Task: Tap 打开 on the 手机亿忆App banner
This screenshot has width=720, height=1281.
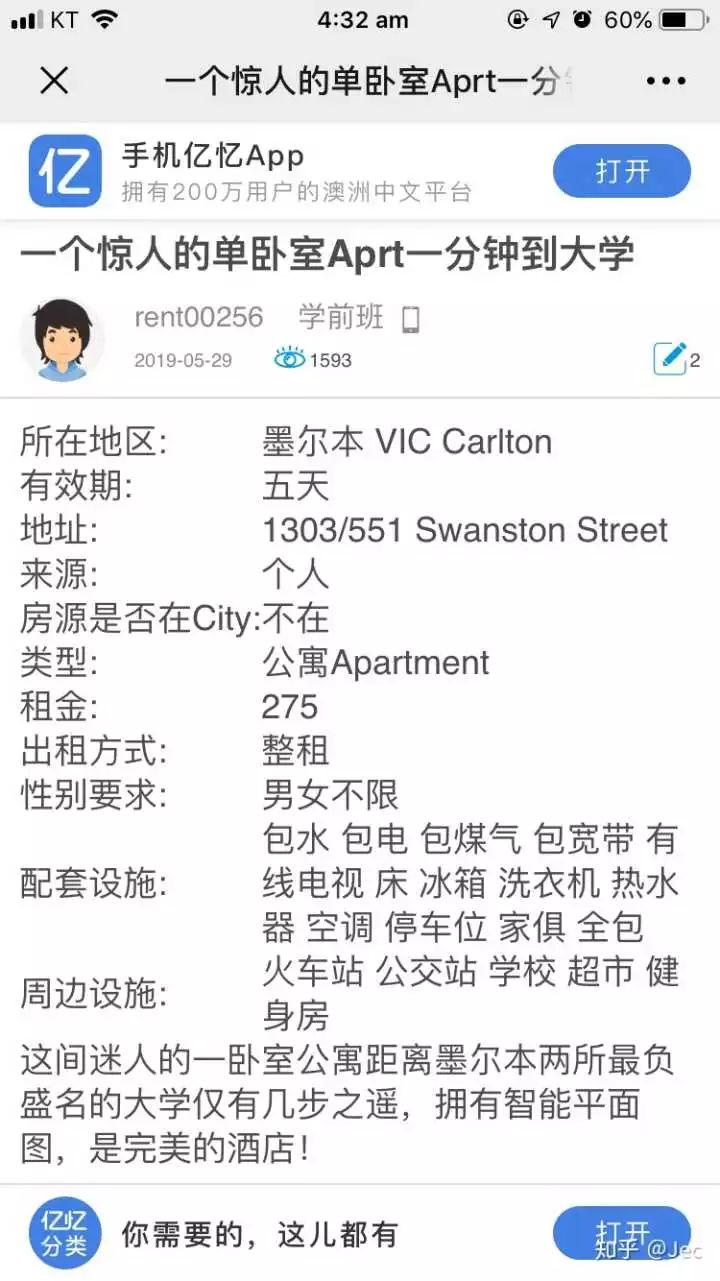Action: [621, 171]
